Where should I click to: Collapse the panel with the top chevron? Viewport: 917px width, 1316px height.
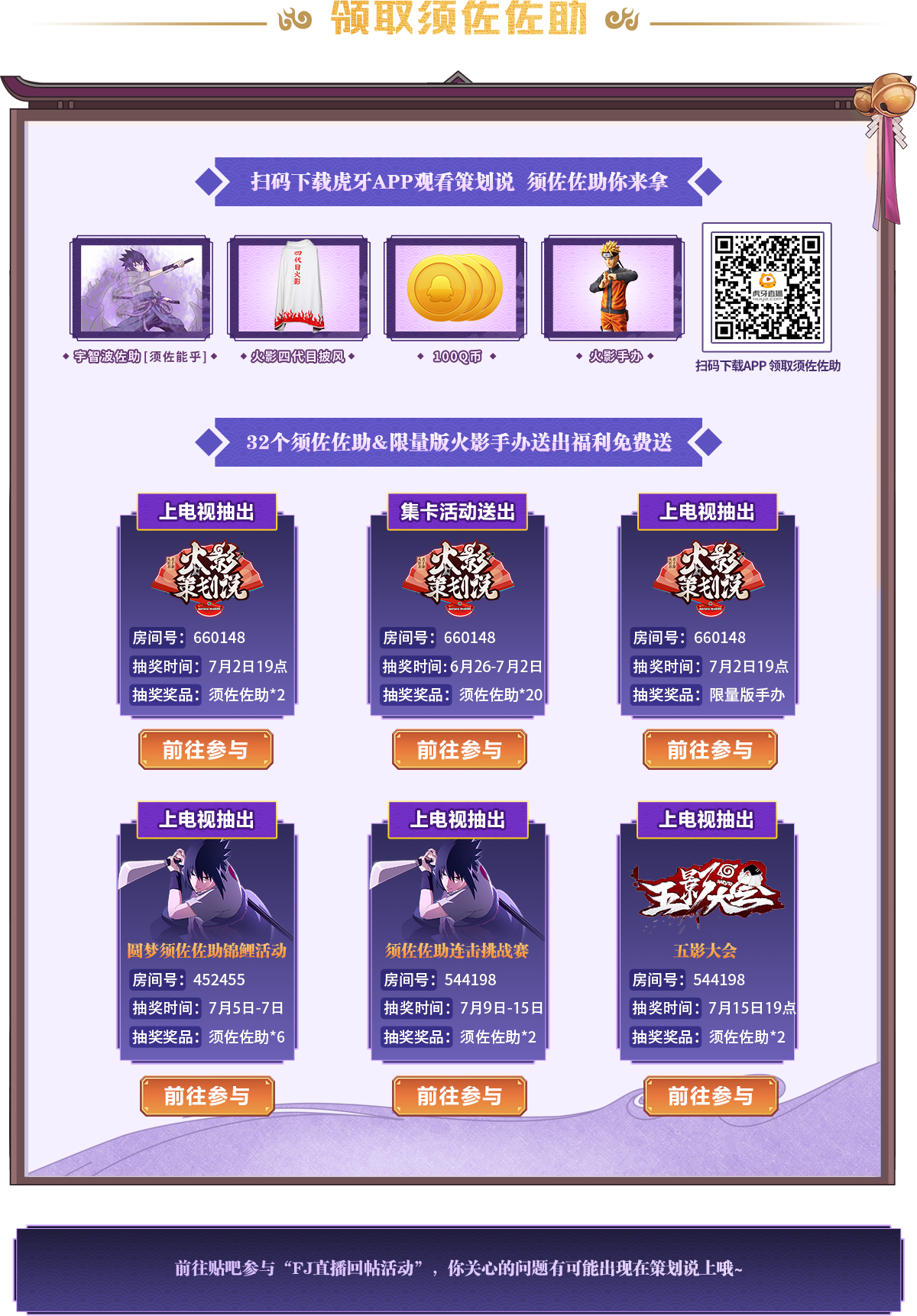(x=458, y=77)
